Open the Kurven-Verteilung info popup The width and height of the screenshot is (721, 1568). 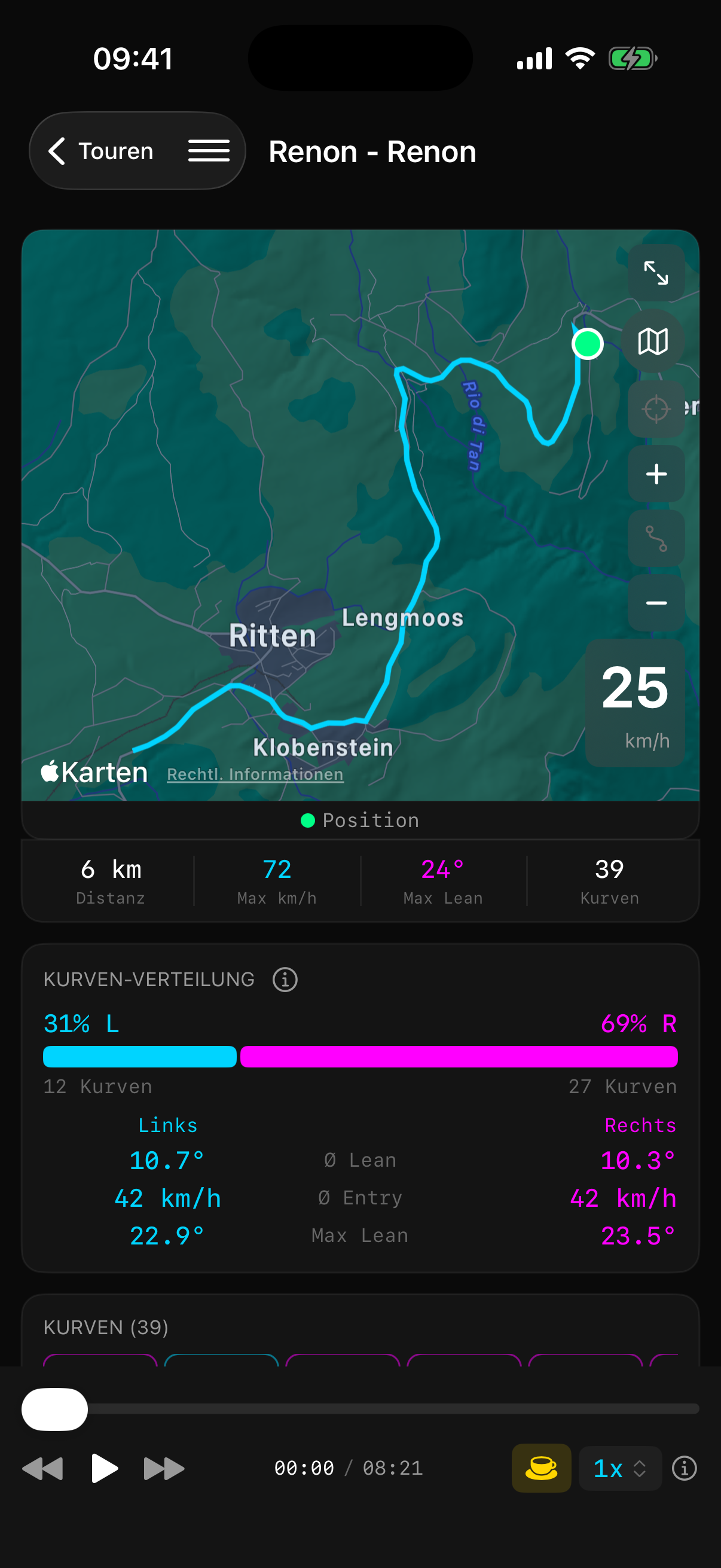pos(284,980)
